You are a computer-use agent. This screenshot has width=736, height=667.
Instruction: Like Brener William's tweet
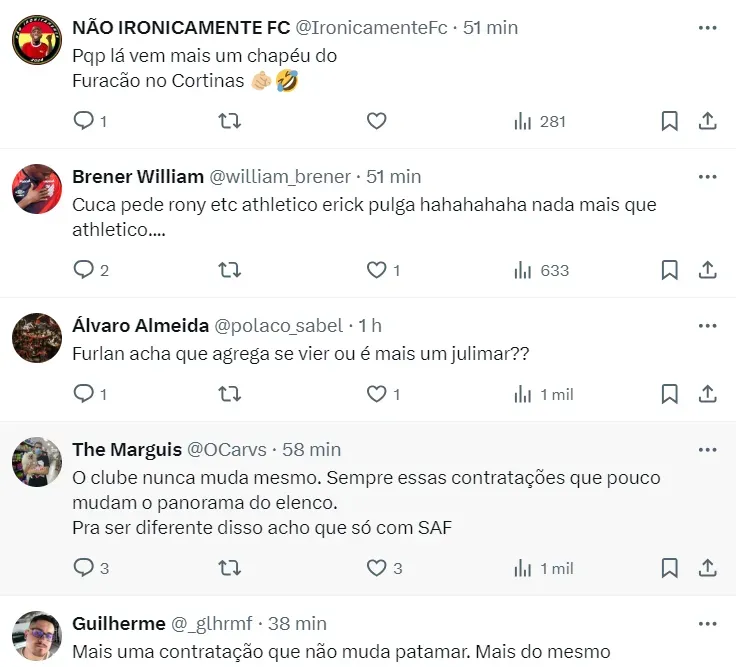376,270
